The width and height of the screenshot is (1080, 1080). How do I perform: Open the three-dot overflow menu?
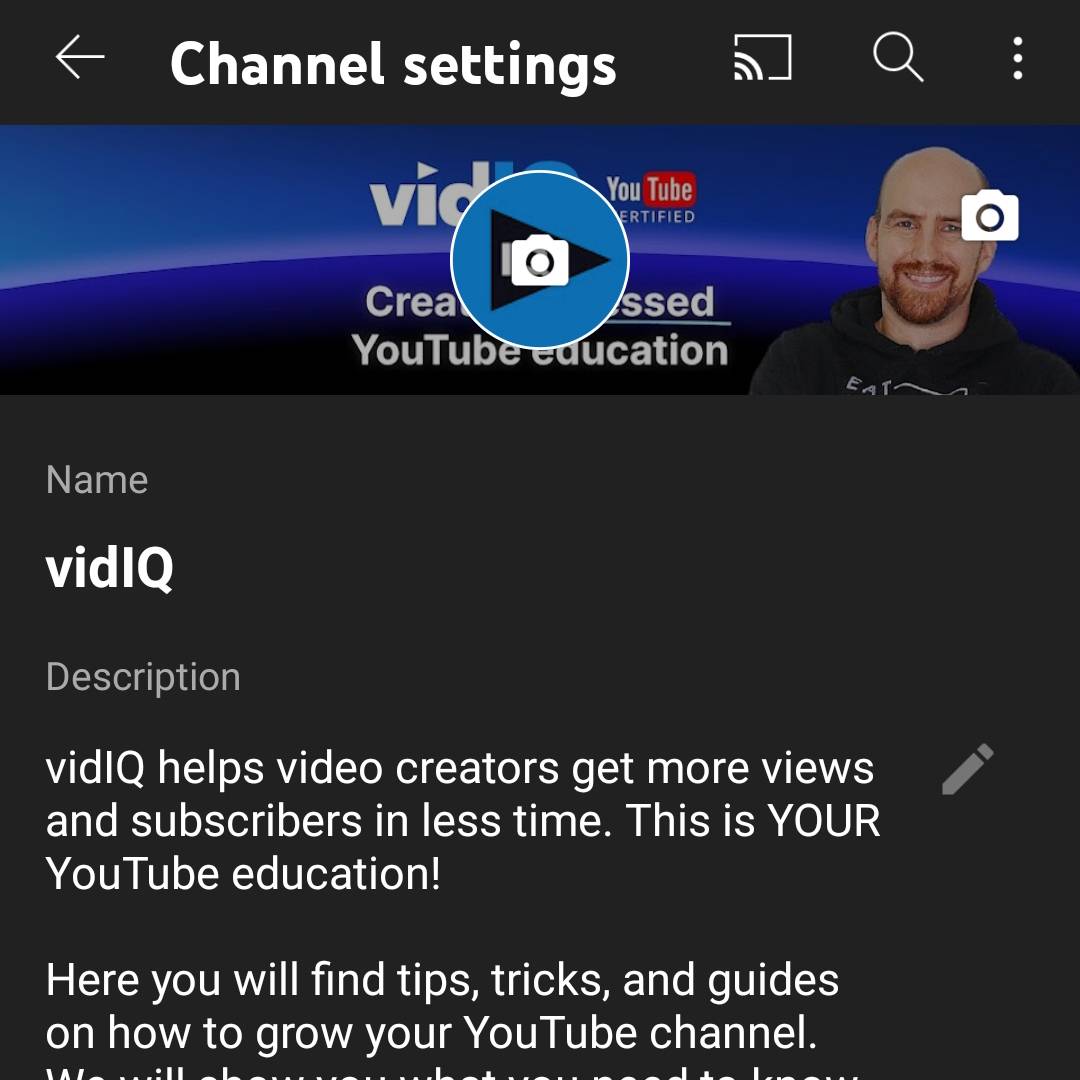[x=1017, y=58]
